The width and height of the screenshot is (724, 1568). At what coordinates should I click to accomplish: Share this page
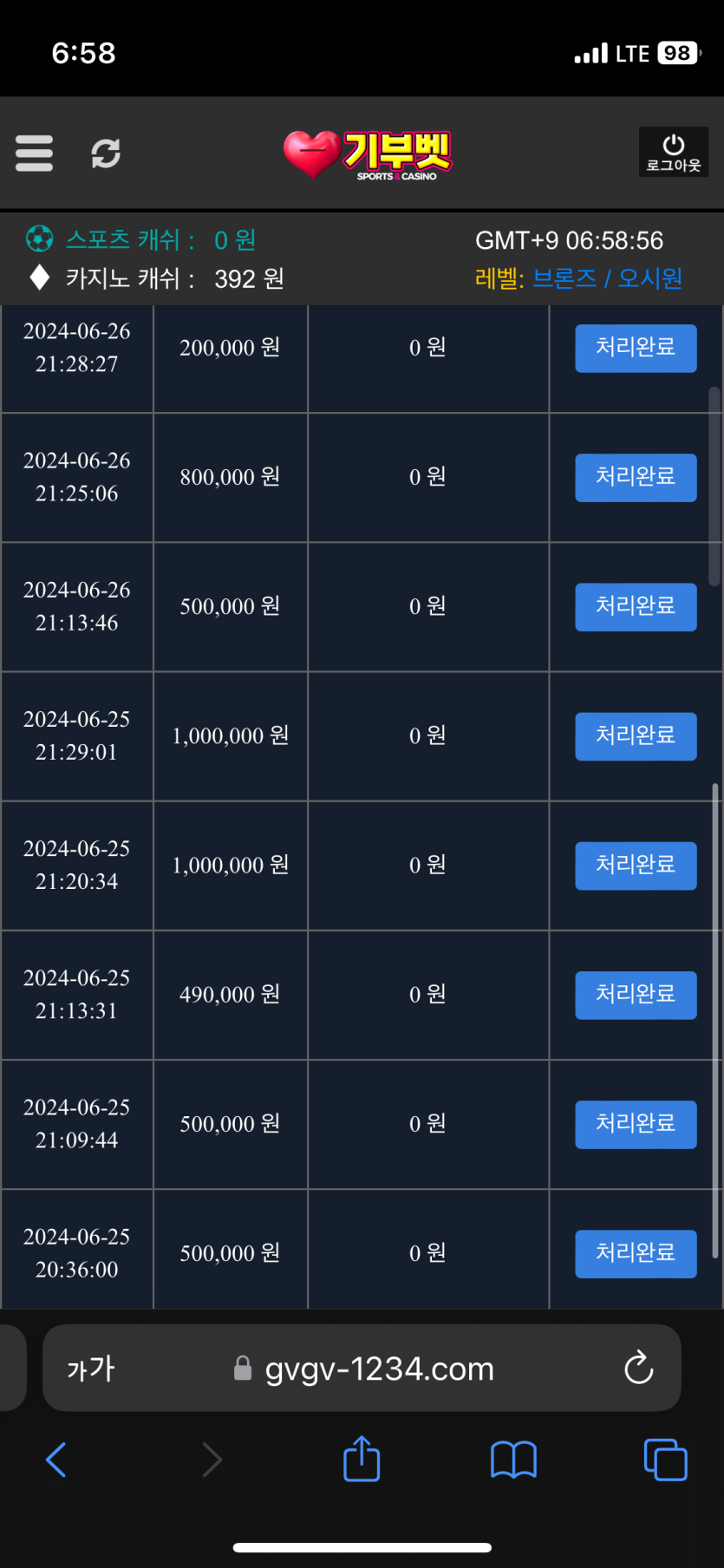tap(362, 1459)
